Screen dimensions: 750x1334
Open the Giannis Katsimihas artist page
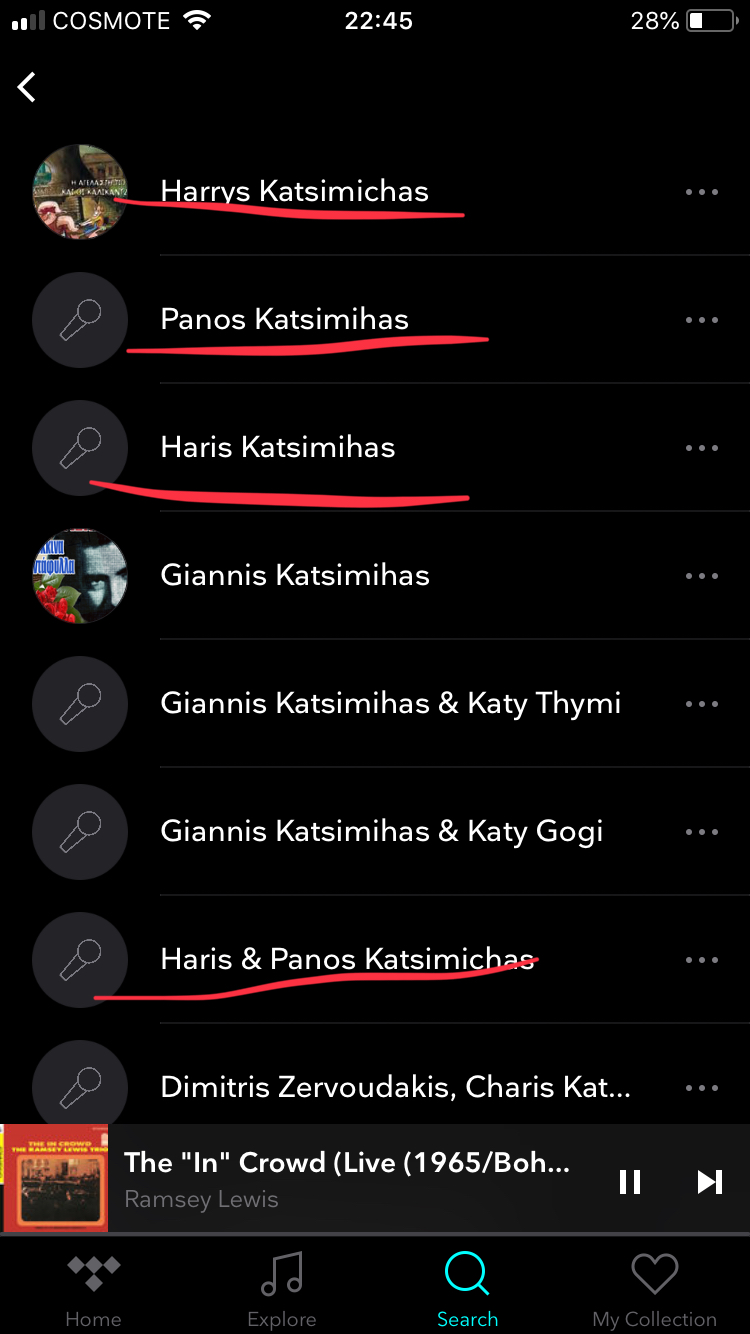[294, 576]
